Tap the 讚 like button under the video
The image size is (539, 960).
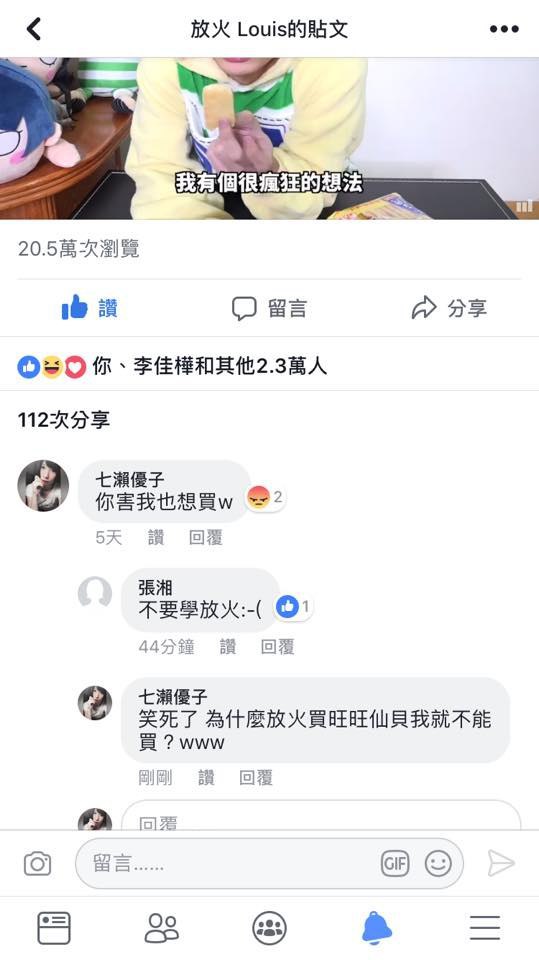[x=89, y=308]
